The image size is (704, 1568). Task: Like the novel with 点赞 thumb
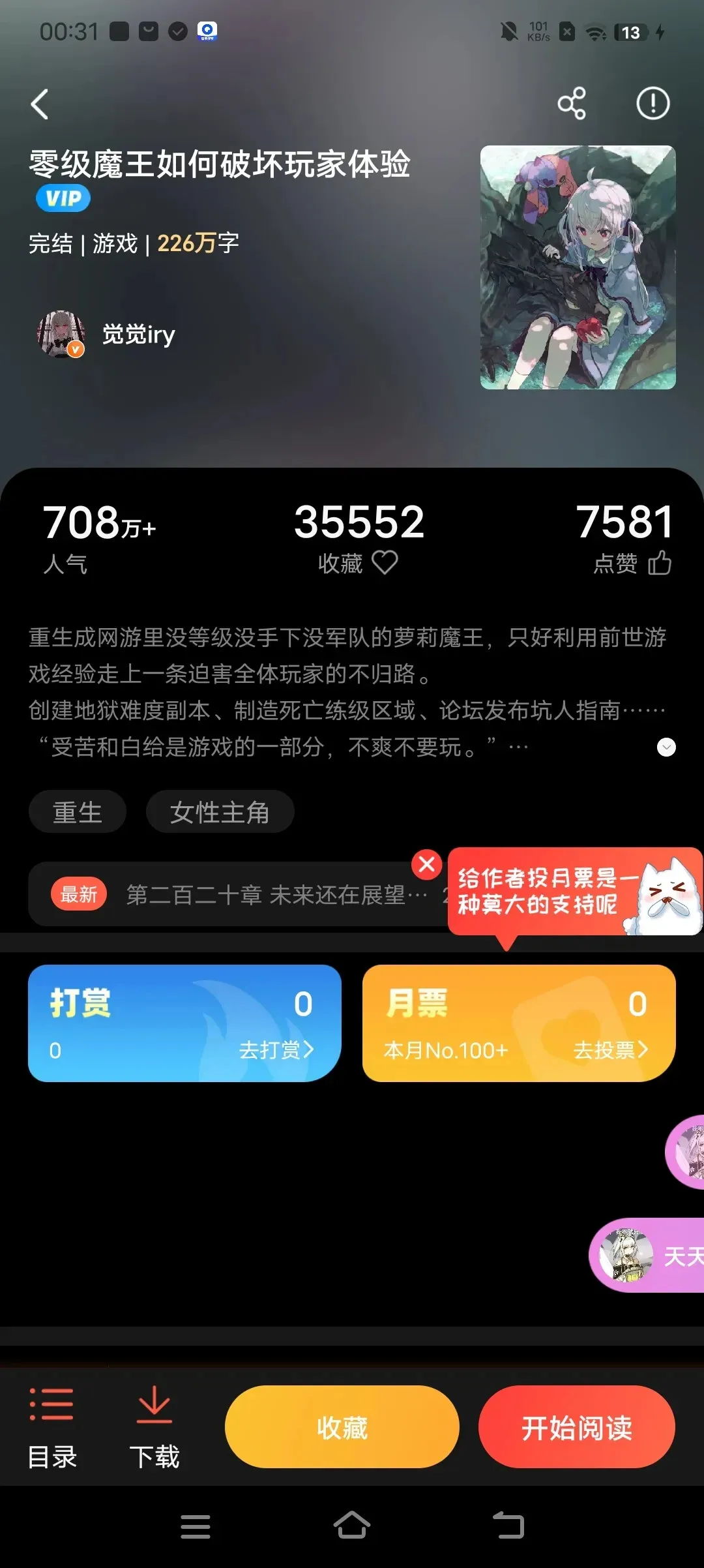[660, 562]
